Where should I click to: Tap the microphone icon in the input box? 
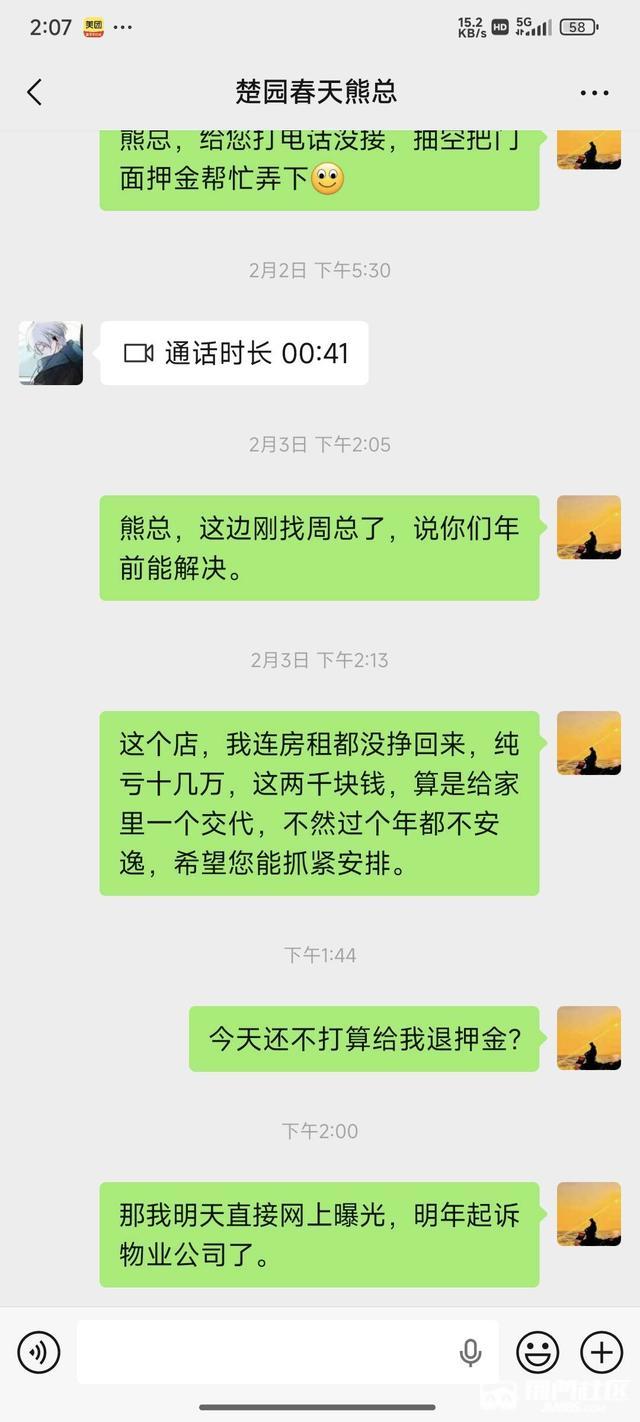(470, 1352)
